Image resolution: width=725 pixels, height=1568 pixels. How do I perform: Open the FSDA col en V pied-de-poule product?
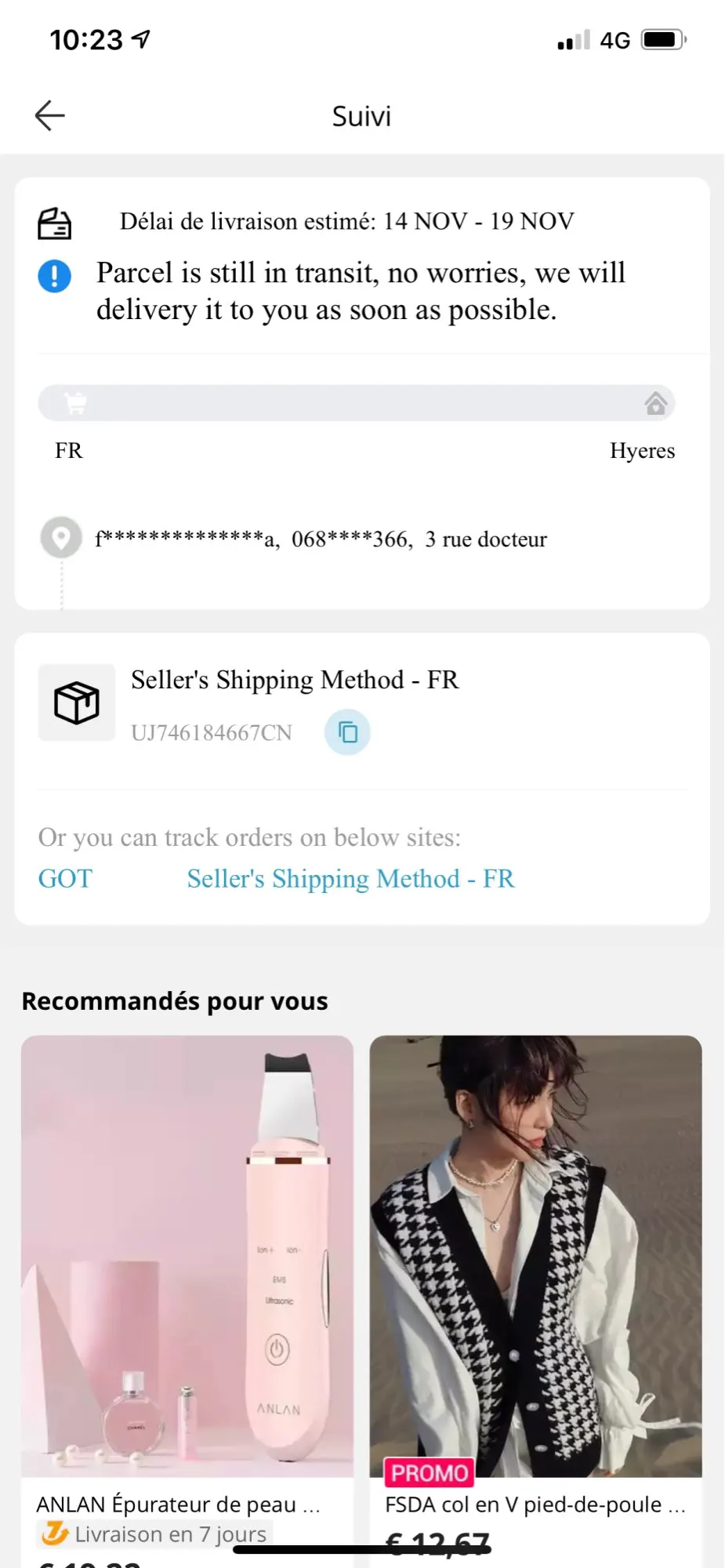(x=535, y=1256)
